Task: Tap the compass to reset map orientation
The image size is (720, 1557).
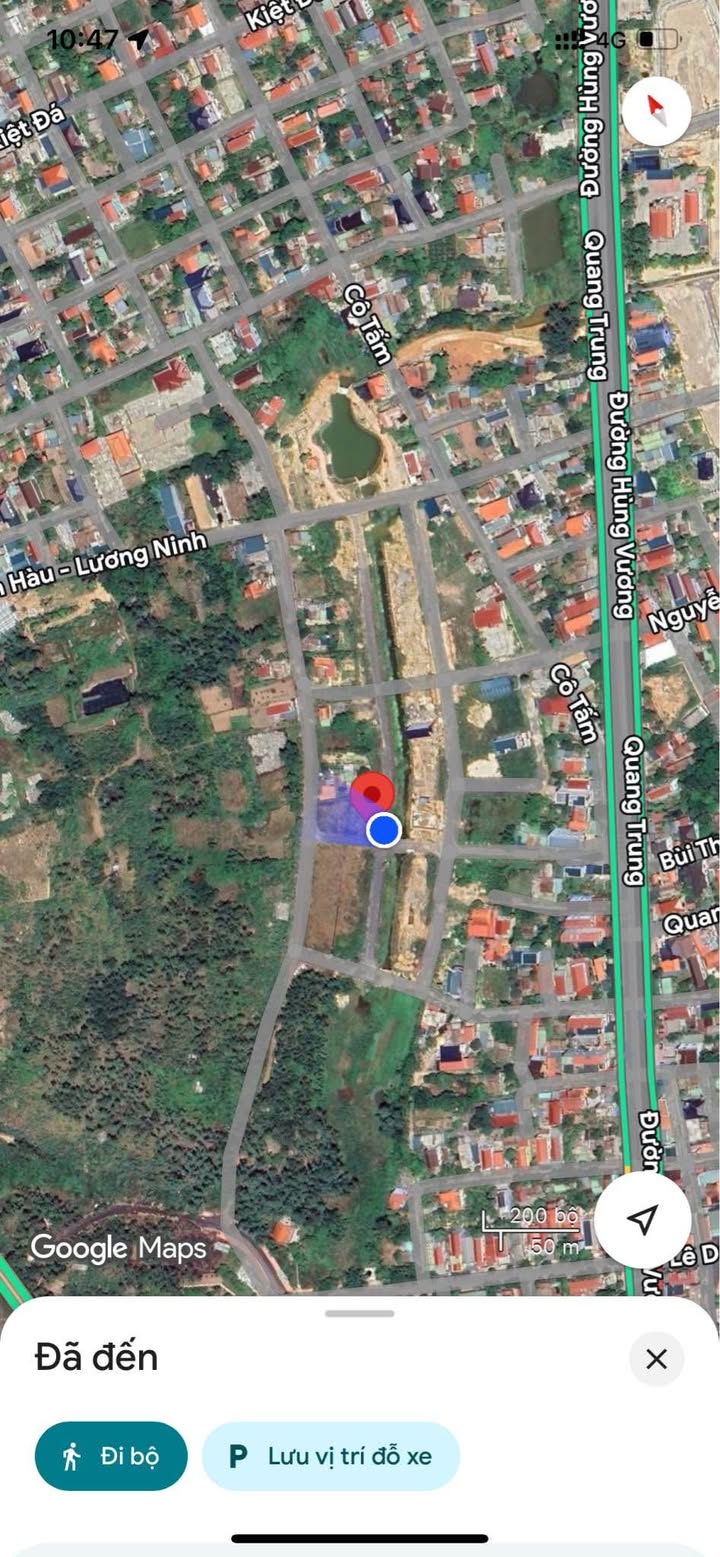Action: 656,111
